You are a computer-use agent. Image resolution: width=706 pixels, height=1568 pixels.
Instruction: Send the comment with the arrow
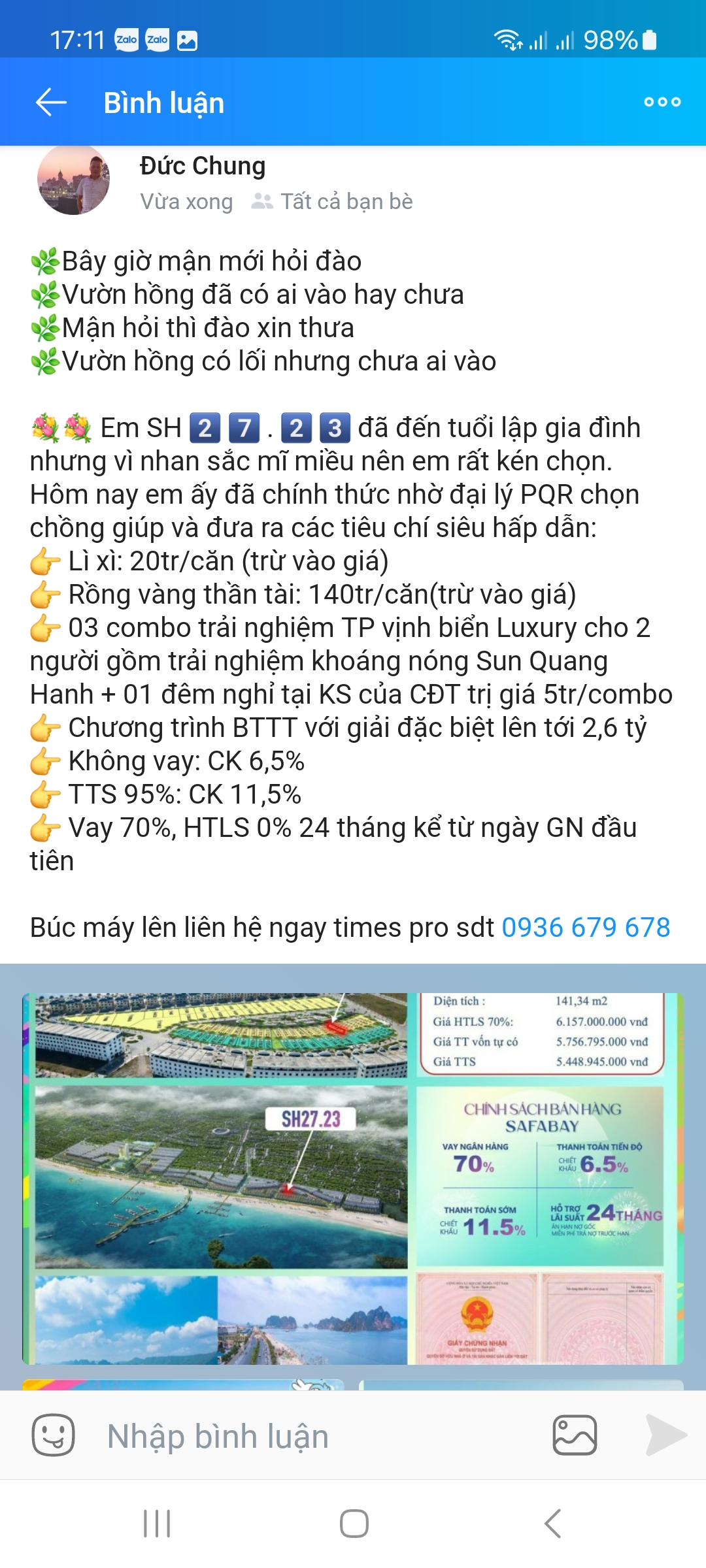click(665, 1435)
